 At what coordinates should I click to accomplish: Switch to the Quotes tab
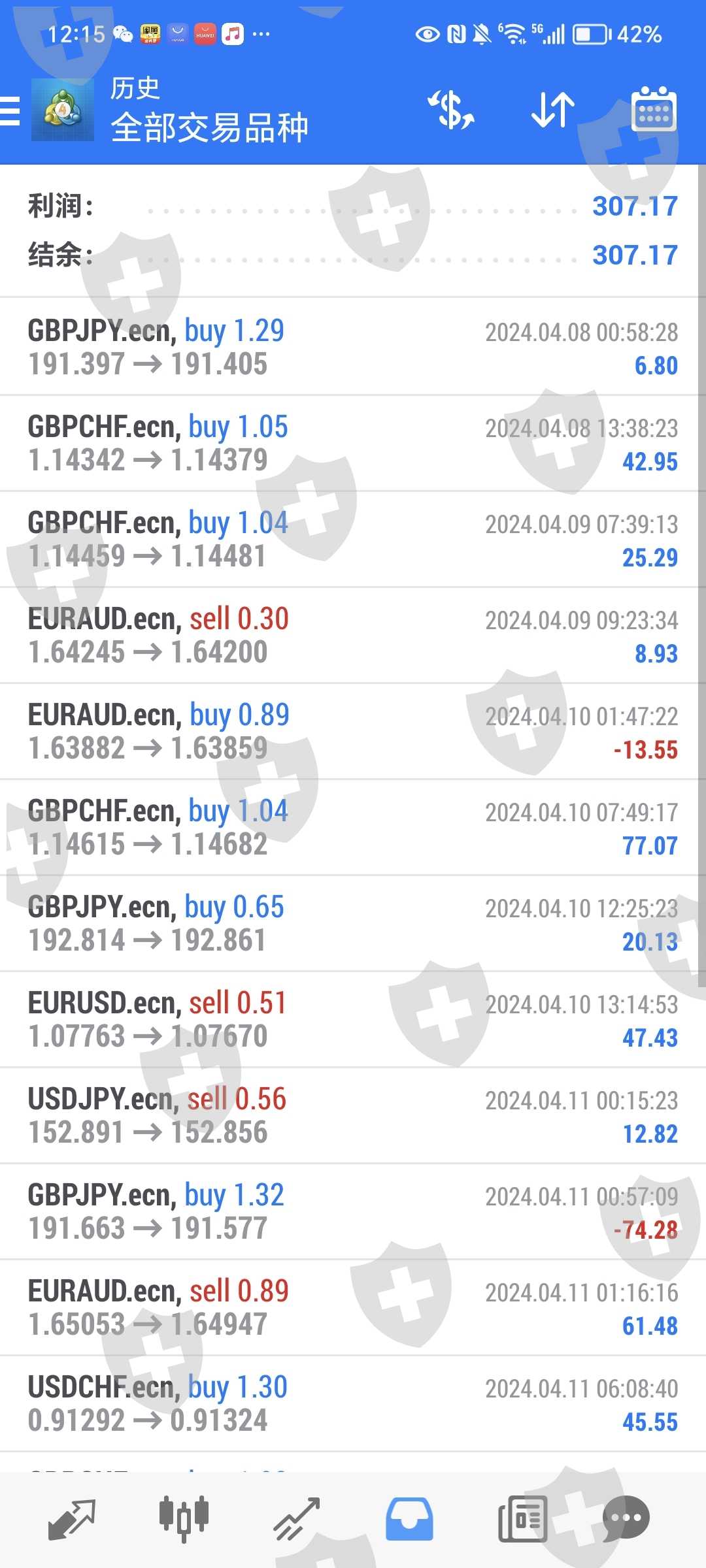(x=72, y=1518)
